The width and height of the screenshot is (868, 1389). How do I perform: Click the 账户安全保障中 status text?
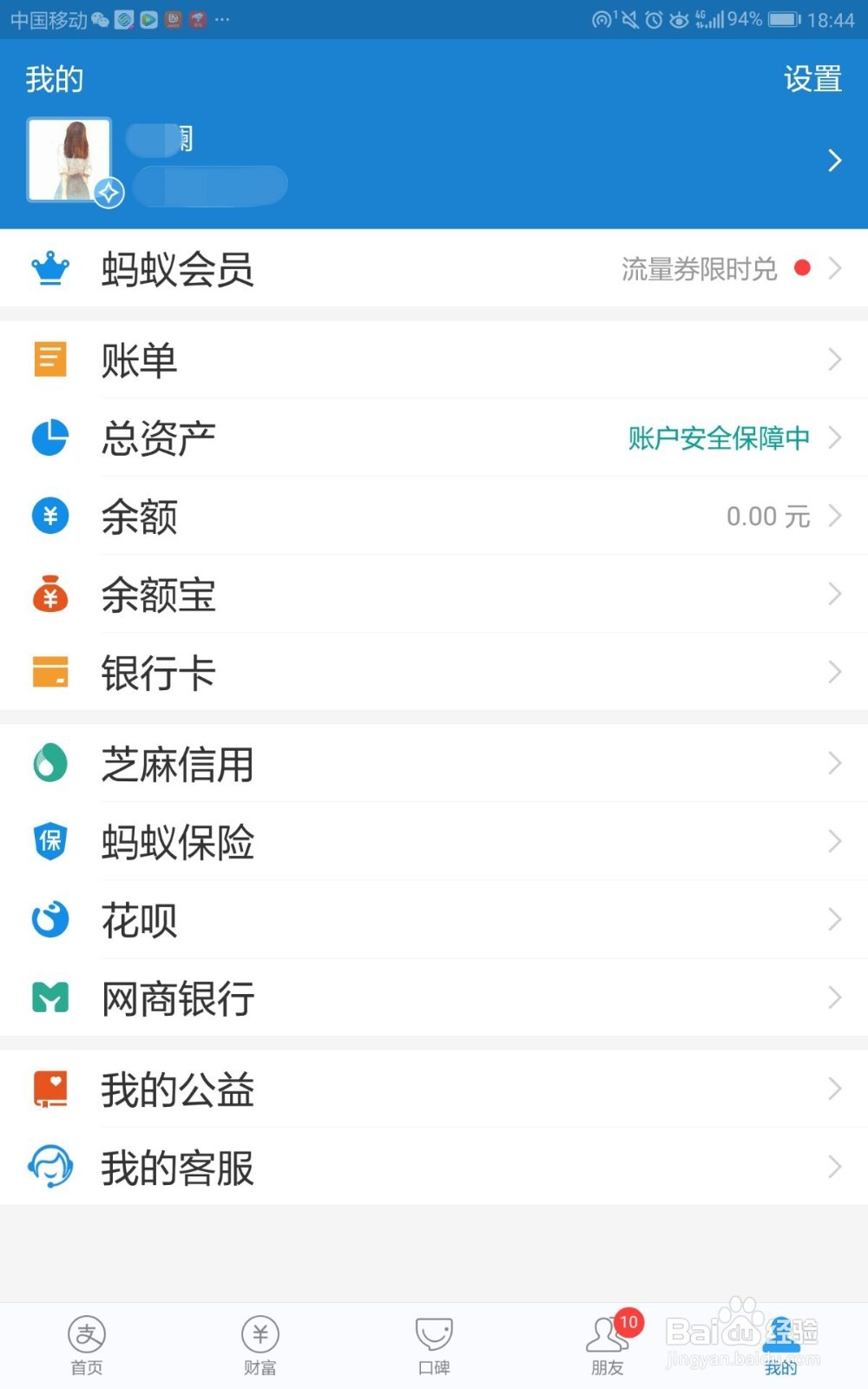(719, 438)
